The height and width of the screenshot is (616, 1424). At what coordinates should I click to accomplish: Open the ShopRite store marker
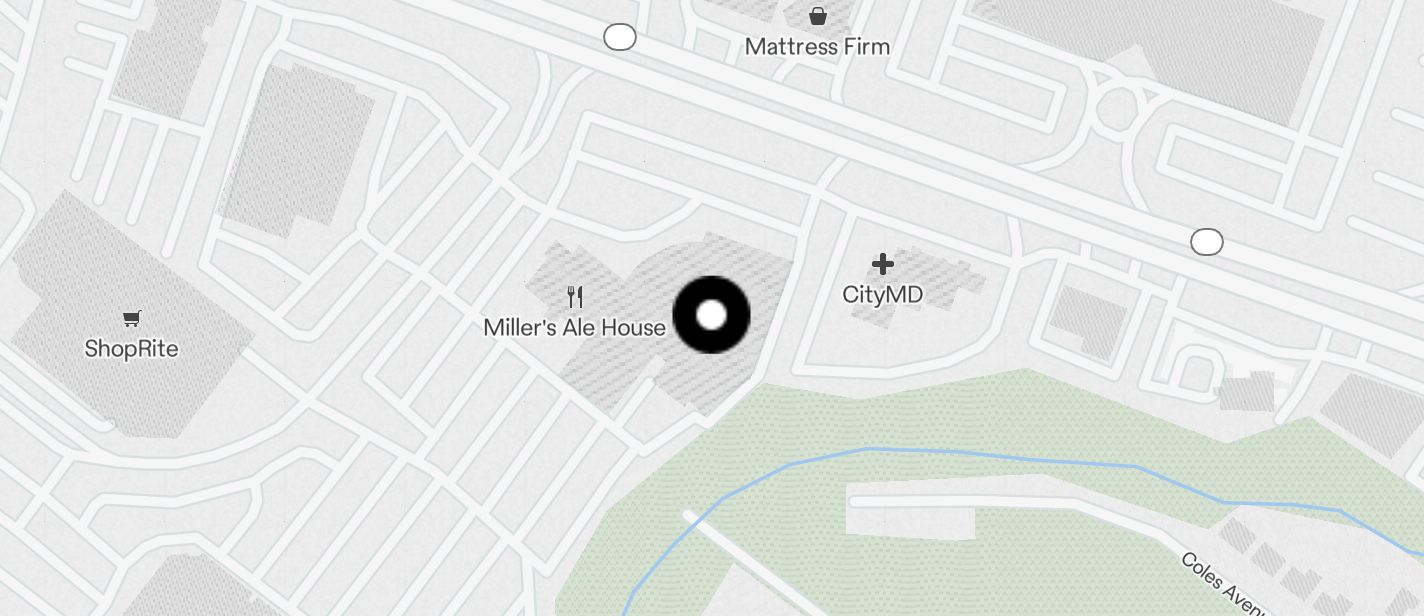click(131, 319)
